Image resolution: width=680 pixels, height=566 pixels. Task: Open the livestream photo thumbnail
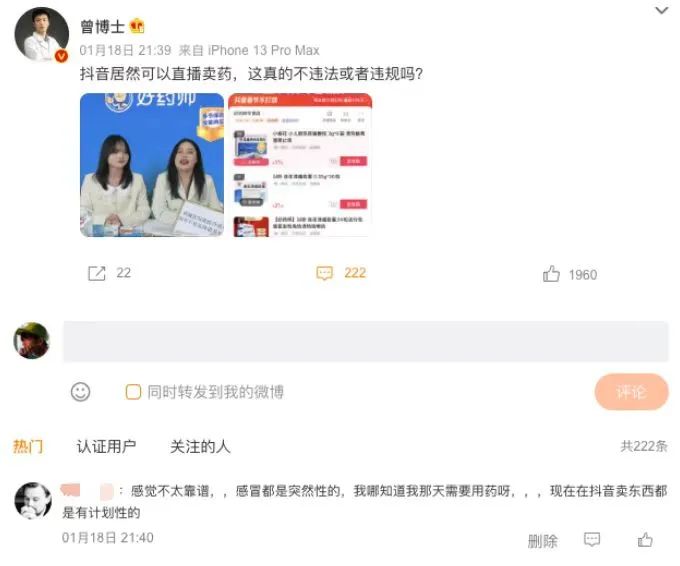coord(152,165)
